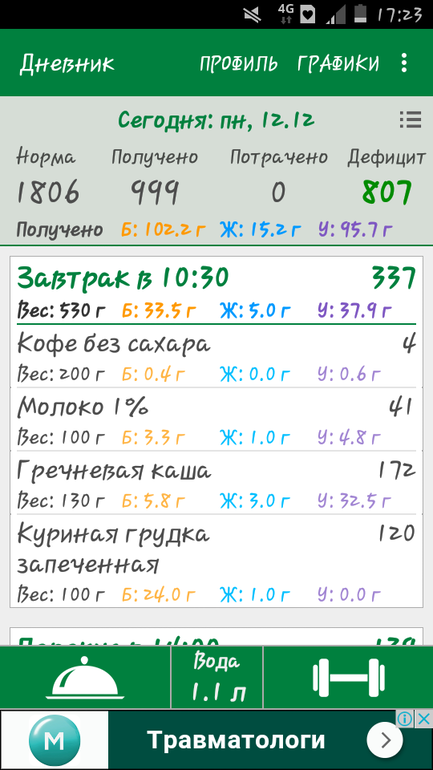Open the list icon beside today's date

pyautogui.click(x=410, y=119)
